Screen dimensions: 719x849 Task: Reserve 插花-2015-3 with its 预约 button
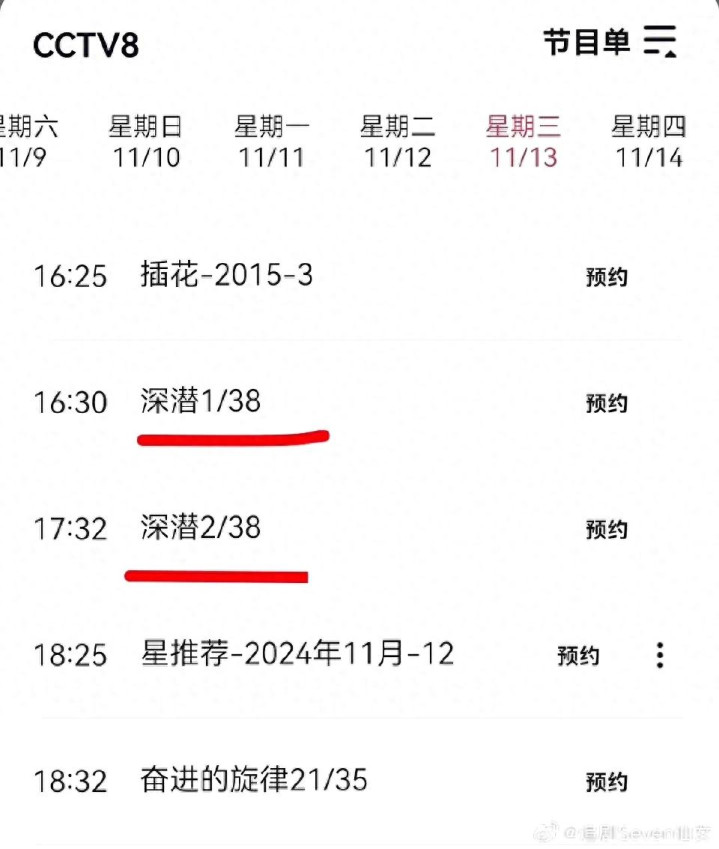[x=607, y=277]
